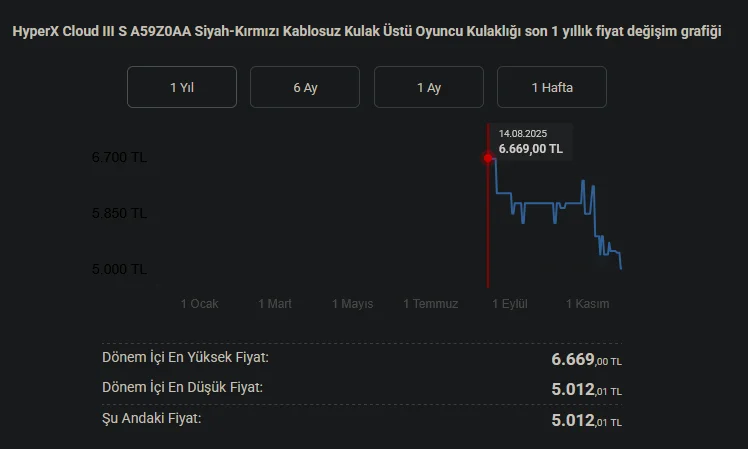Viewport: 748px width, 449px height.
Task: Switch chart to 6 Ay range
Action: [x=305, y=87]
